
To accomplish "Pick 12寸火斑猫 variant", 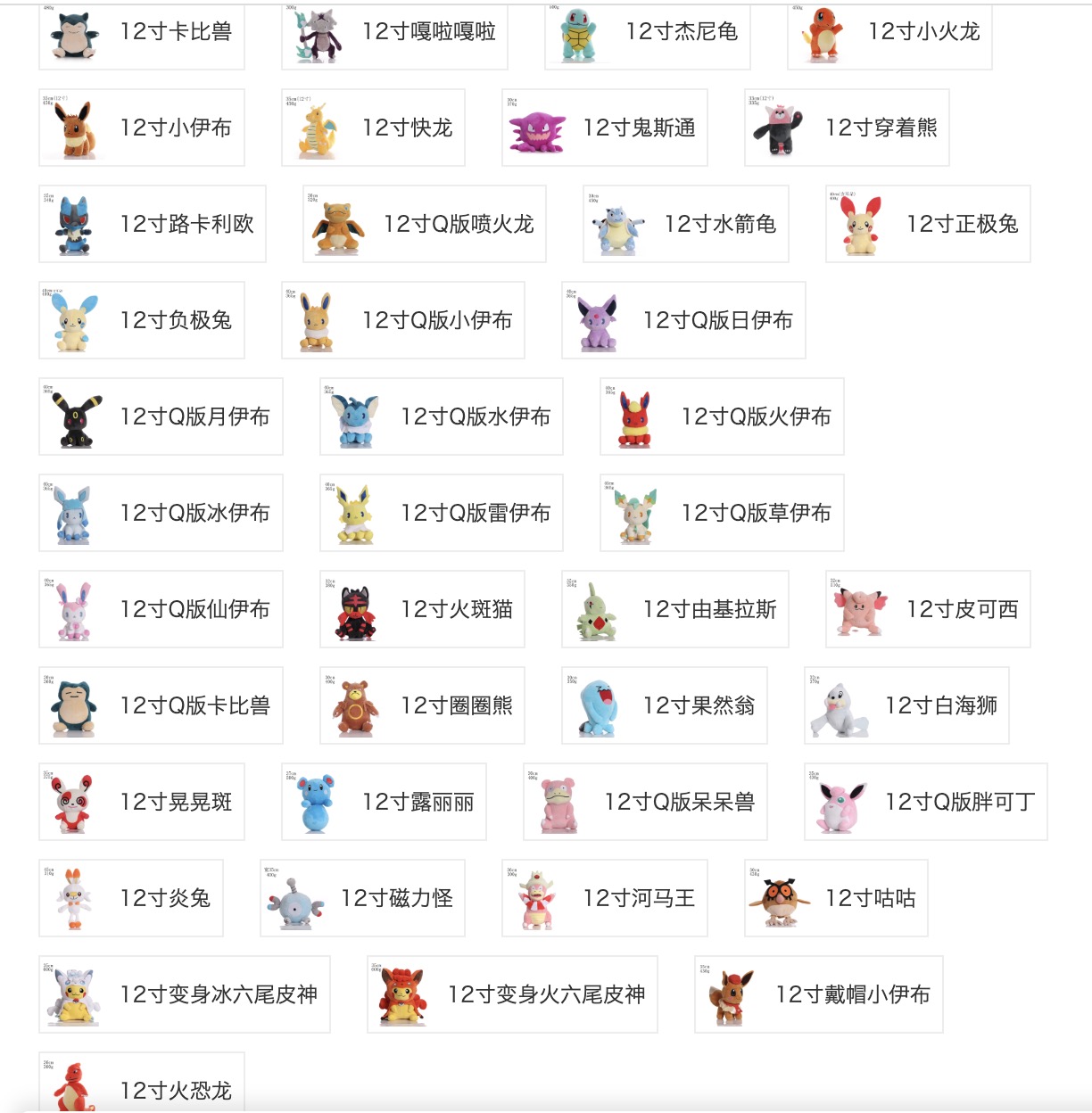I will tap(422, 609).
